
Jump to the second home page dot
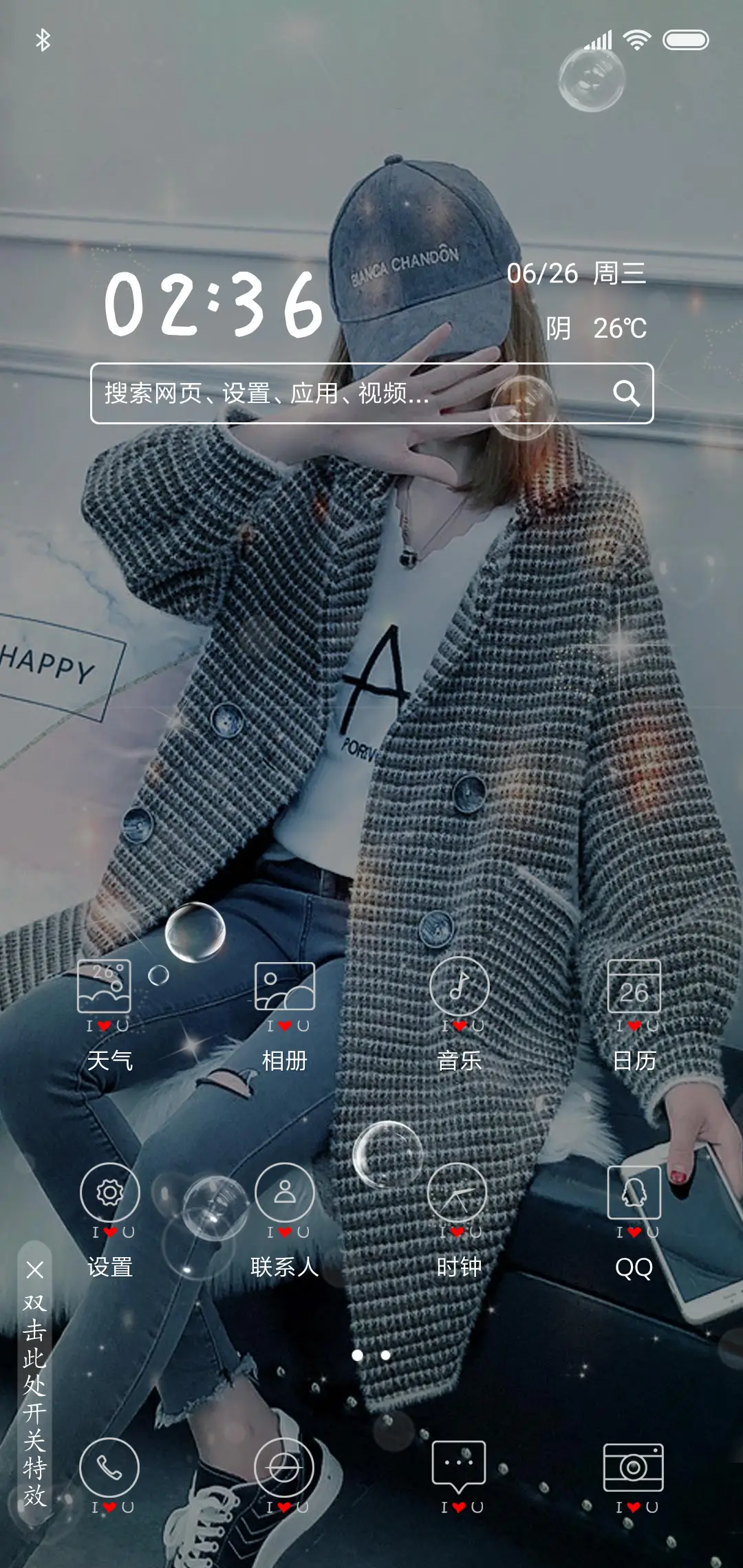386,1355
